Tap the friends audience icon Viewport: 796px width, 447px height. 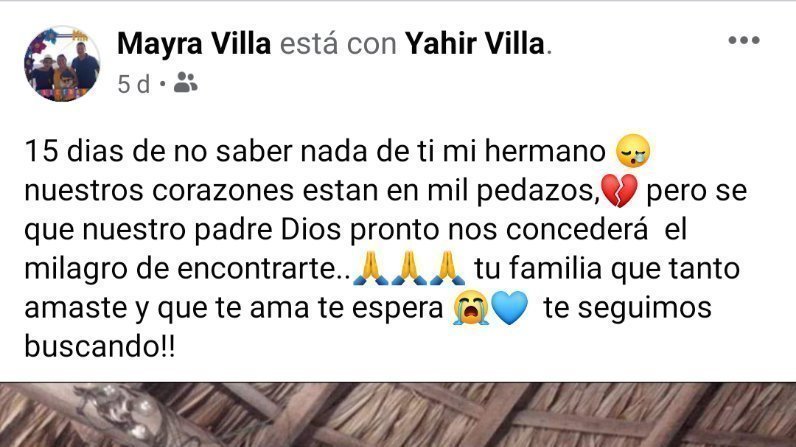pyautogui.click(x=185, y=84)
